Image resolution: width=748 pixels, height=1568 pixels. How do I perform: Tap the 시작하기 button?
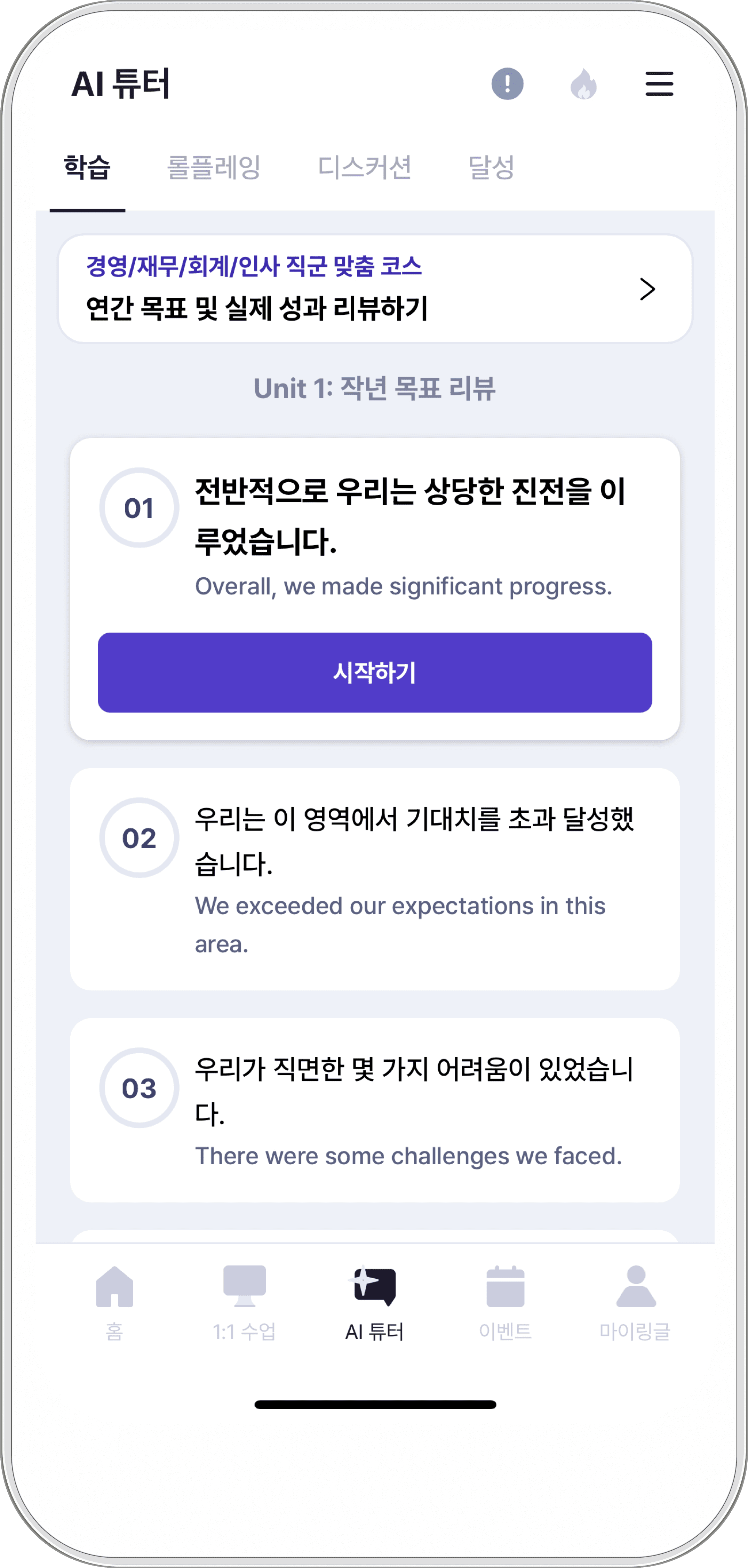[375, 672]
